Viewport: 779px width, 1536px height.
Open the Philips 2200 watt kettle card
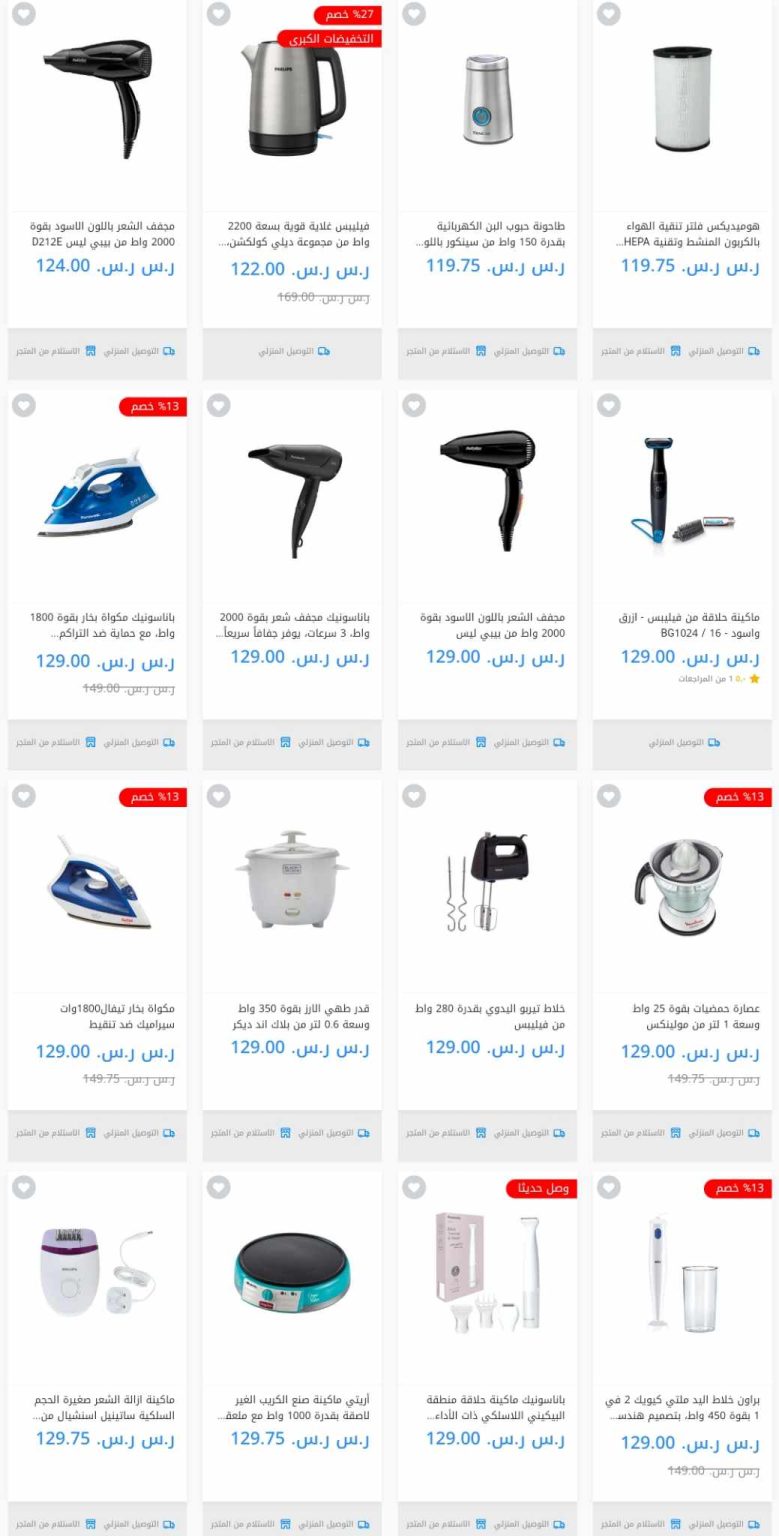tap(292, 189)
